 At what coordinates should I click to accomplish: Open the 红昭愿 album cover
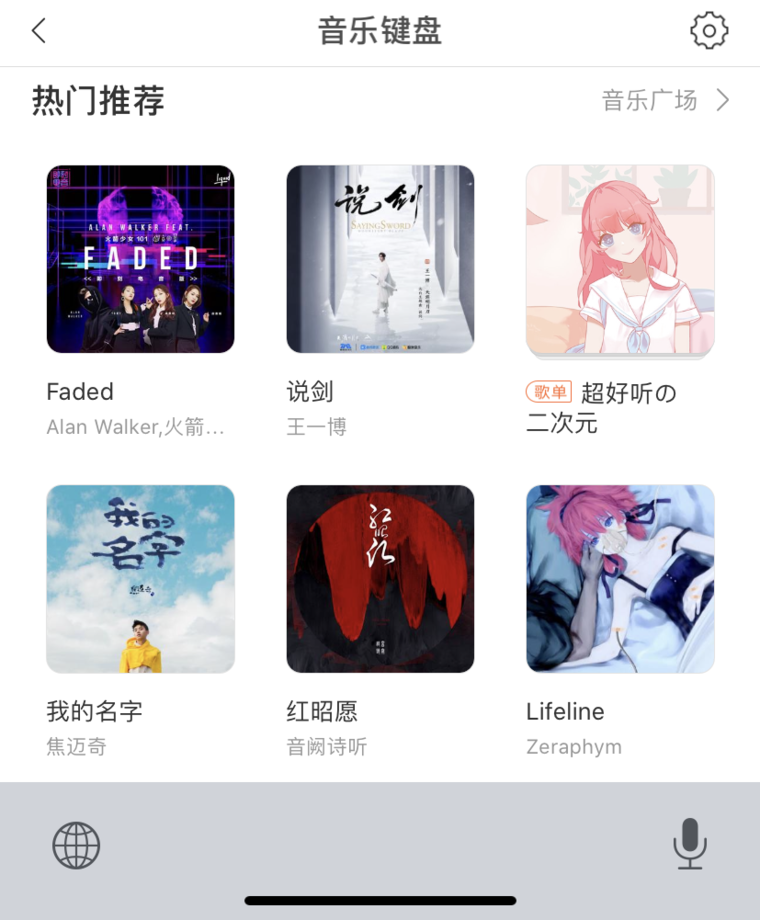380,579
